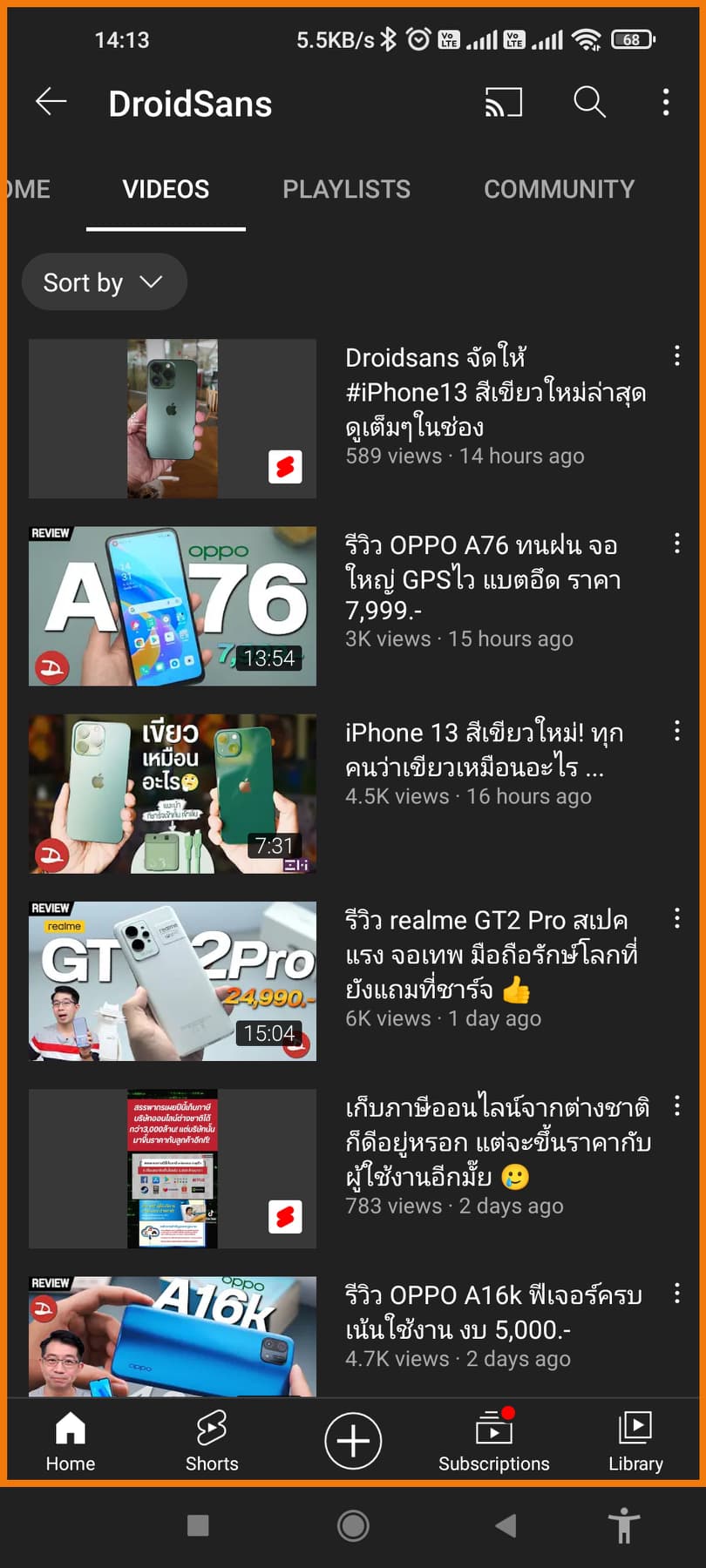Open options for the OPPO A76 video
The width and height of the screenshot is (706, 1568).
coord(677,544)
